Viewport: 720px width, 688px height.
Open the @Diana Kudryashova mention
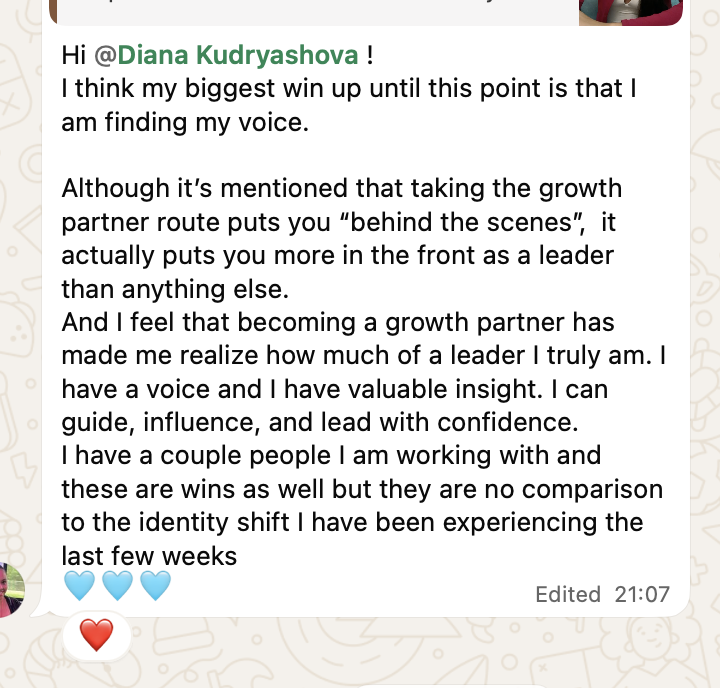pos(226,56)
